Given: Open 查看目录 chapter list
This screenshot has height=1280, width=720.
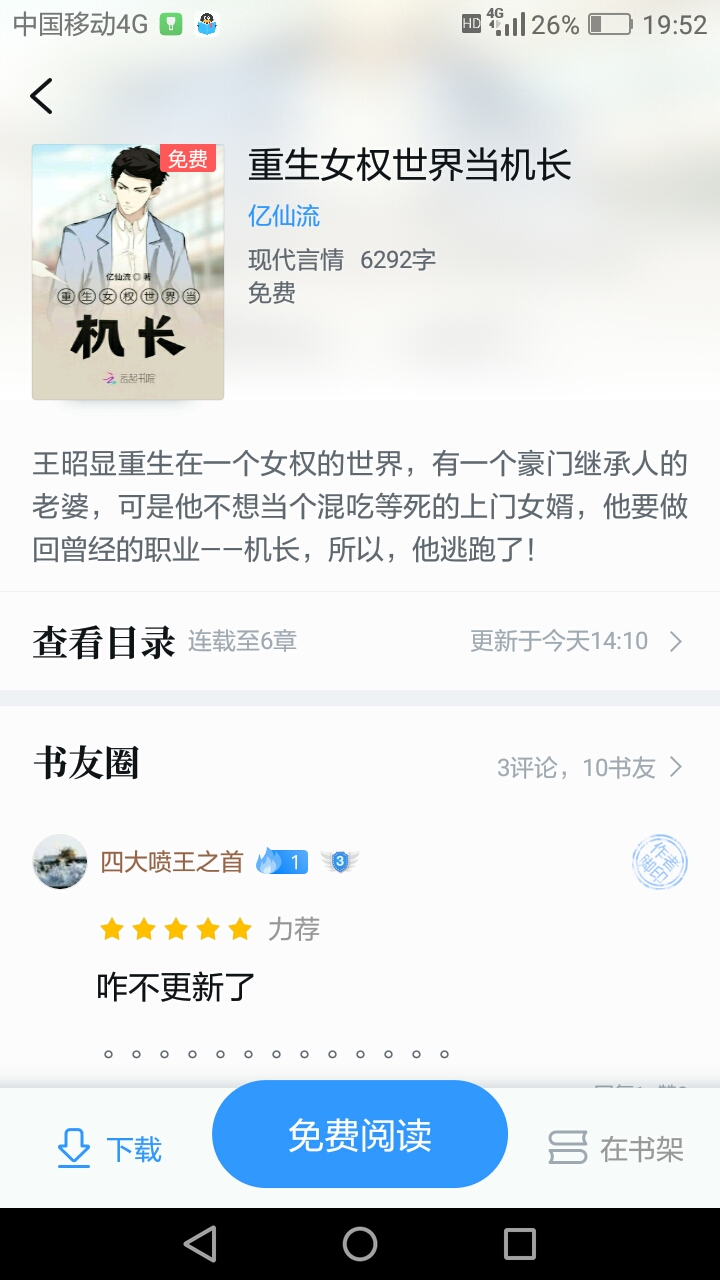Looking at the screenshot, I should tap(360, 641).
